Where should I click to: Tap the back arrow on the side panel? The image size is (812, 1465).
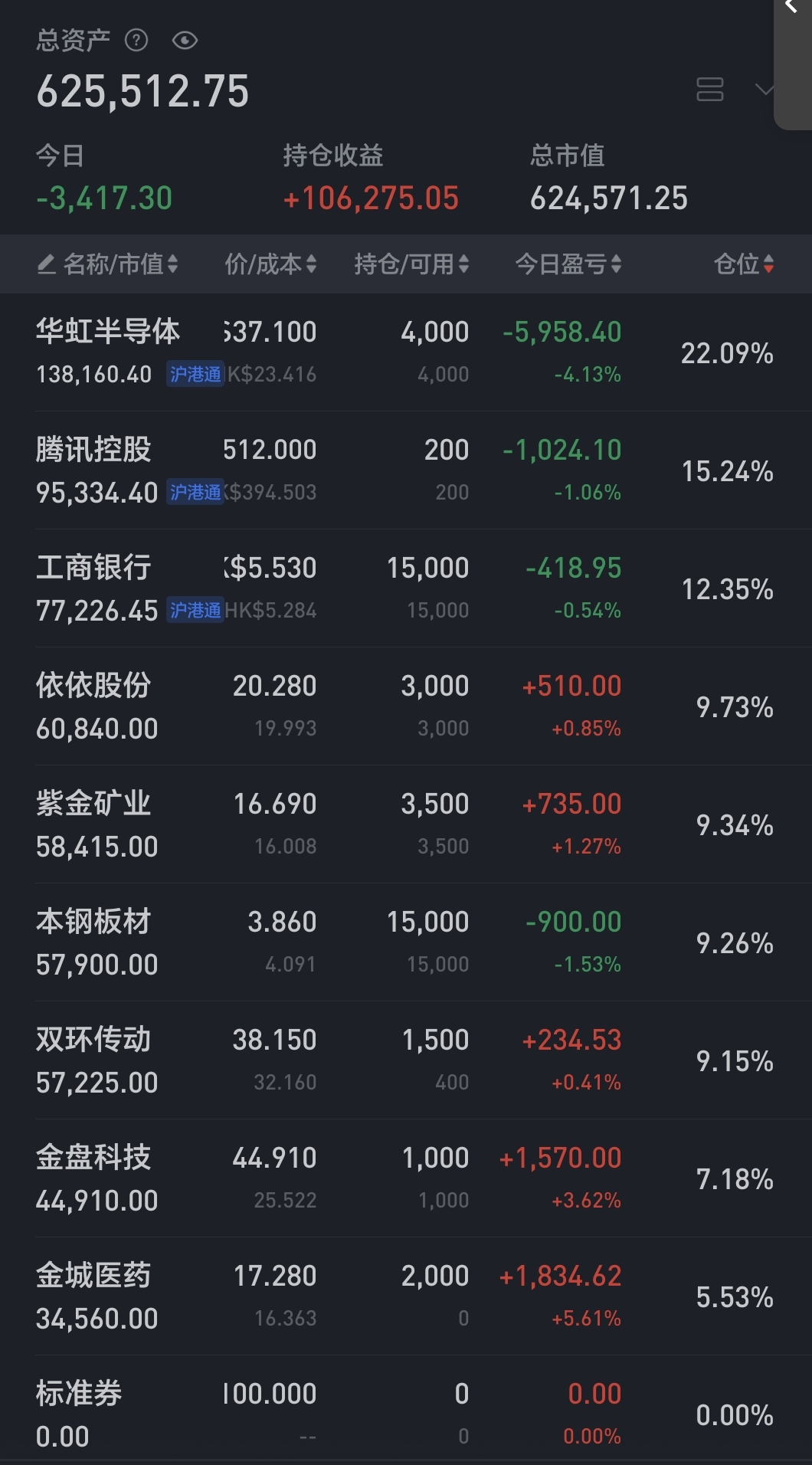[792, 7]
